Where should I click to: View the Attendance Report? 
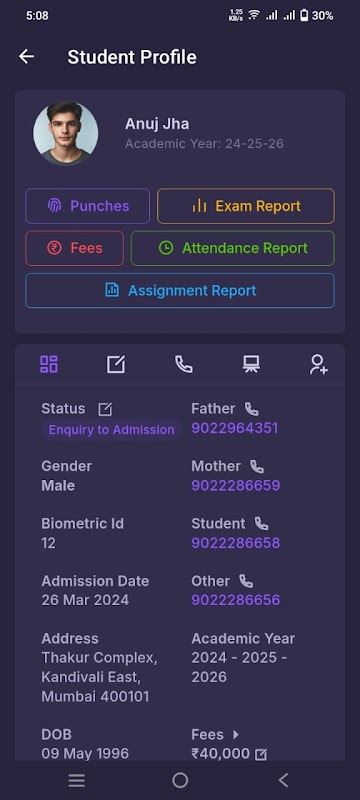point(233,248)
